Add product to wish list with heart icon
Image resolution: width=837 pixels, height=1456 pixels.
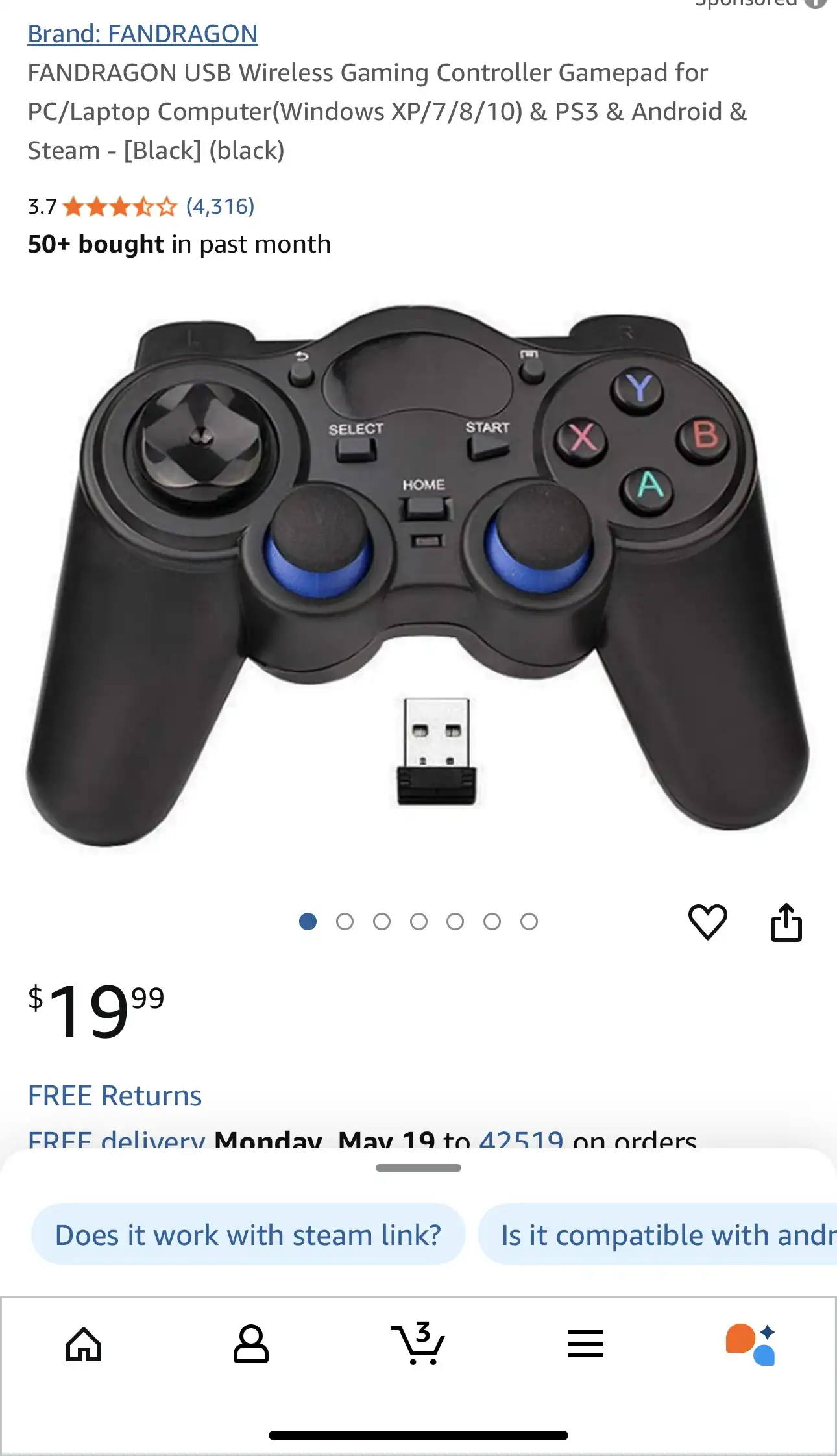click(x=707, y=922)
